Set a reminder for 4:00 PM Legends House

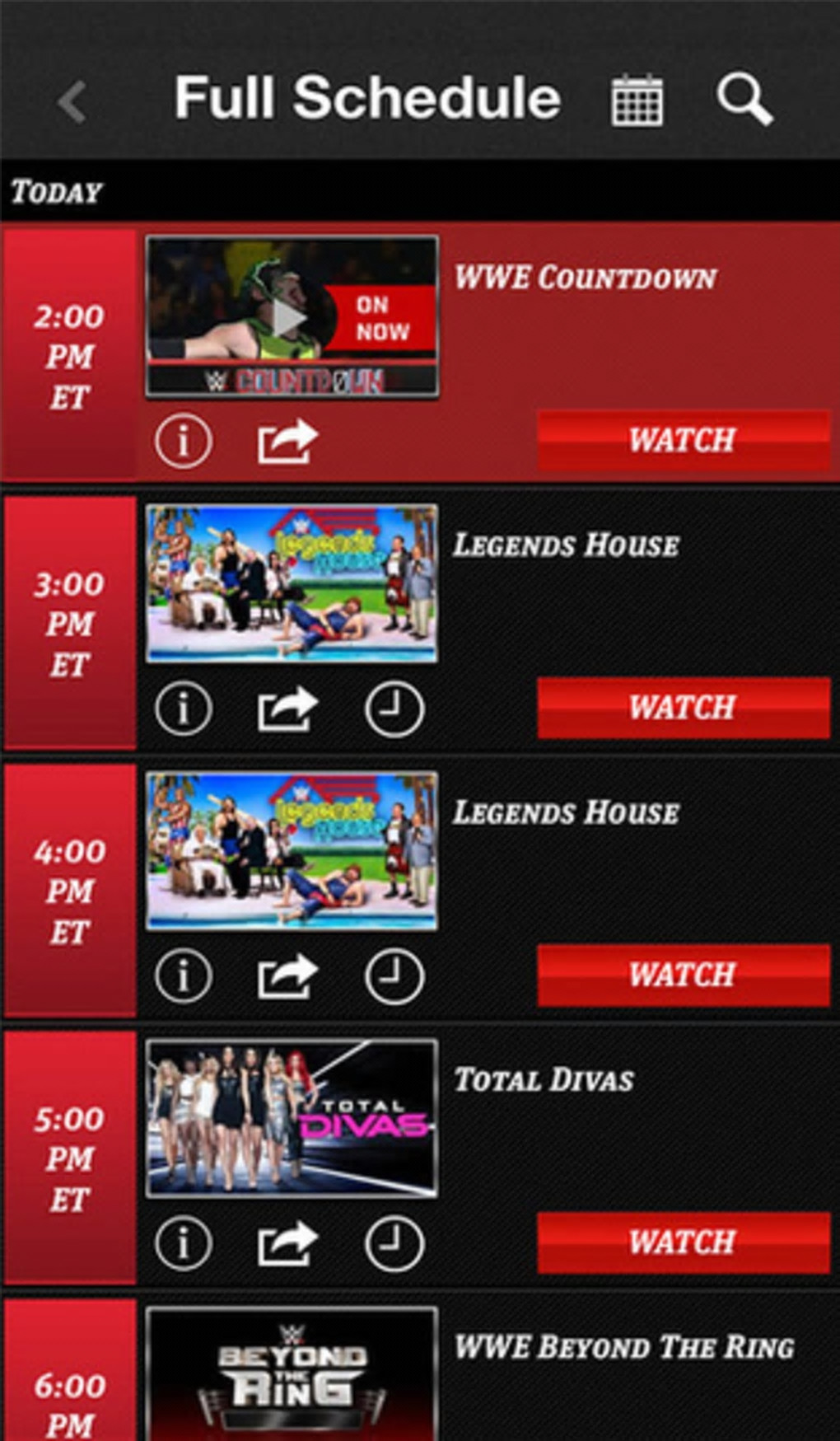(x=394, y=976)
